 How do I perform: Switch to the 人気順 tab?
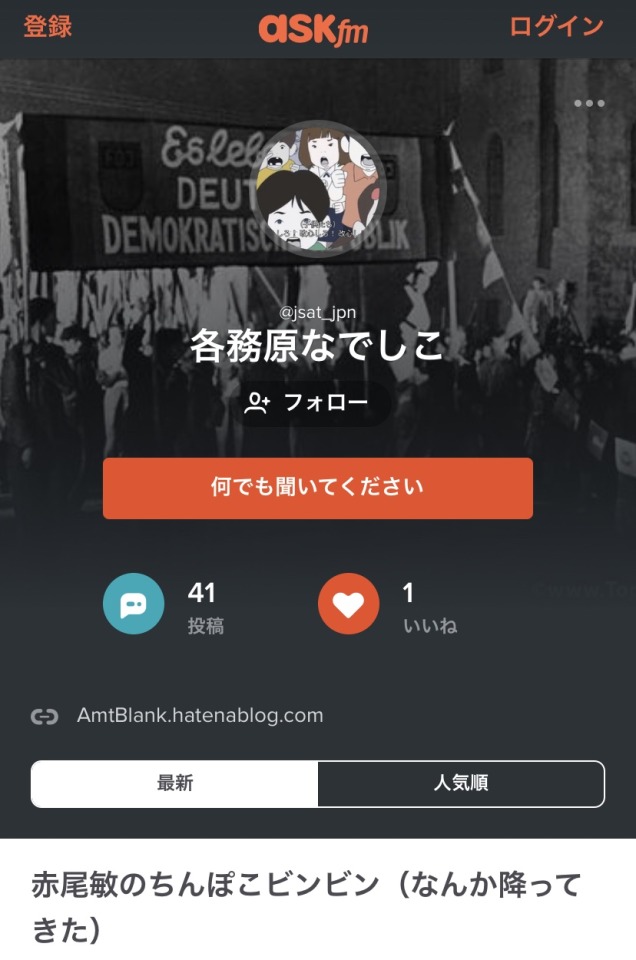click(x=460, y=784)
